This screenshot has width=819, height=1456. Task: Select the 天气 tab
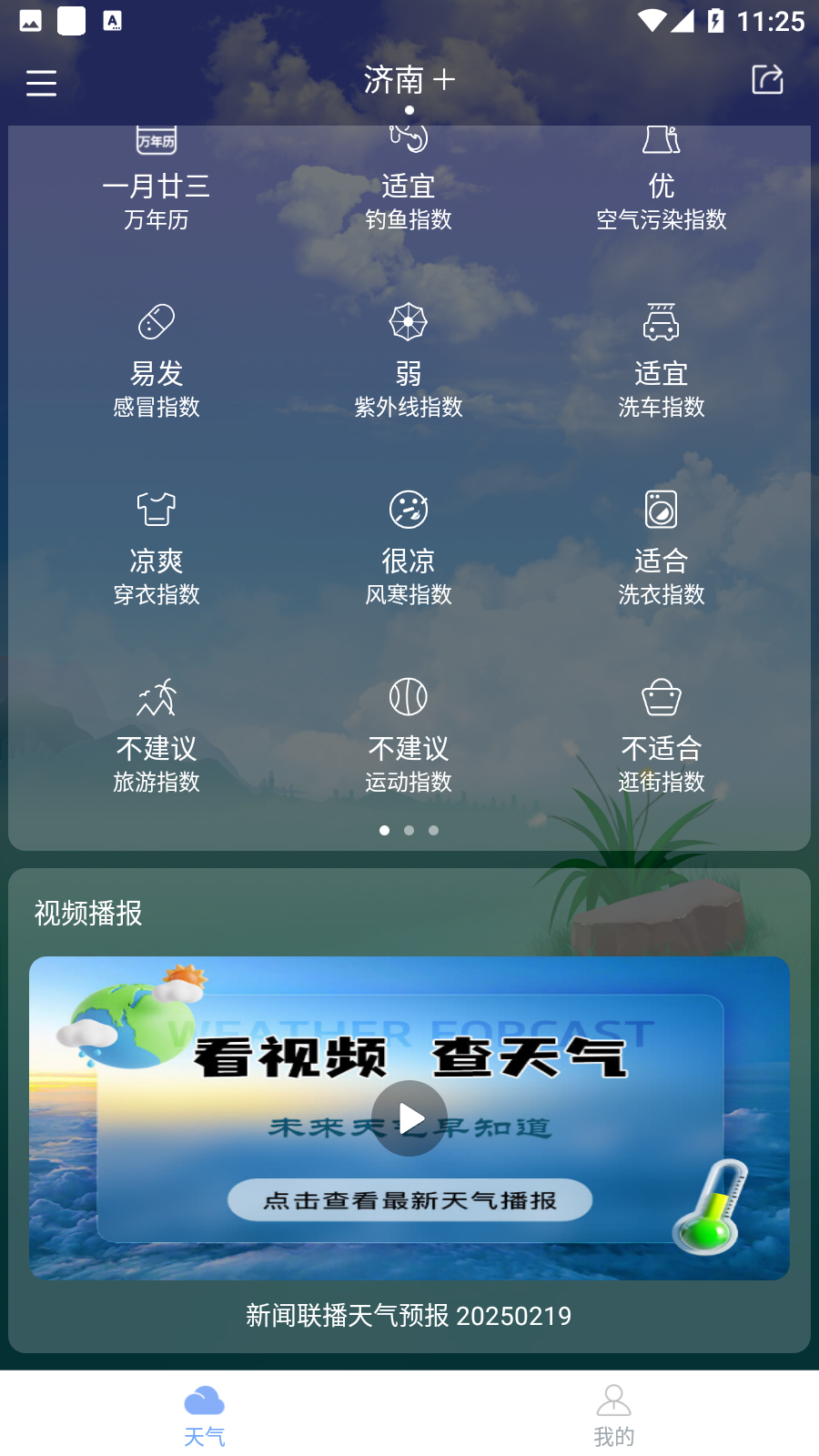(x=205, y=1415)
